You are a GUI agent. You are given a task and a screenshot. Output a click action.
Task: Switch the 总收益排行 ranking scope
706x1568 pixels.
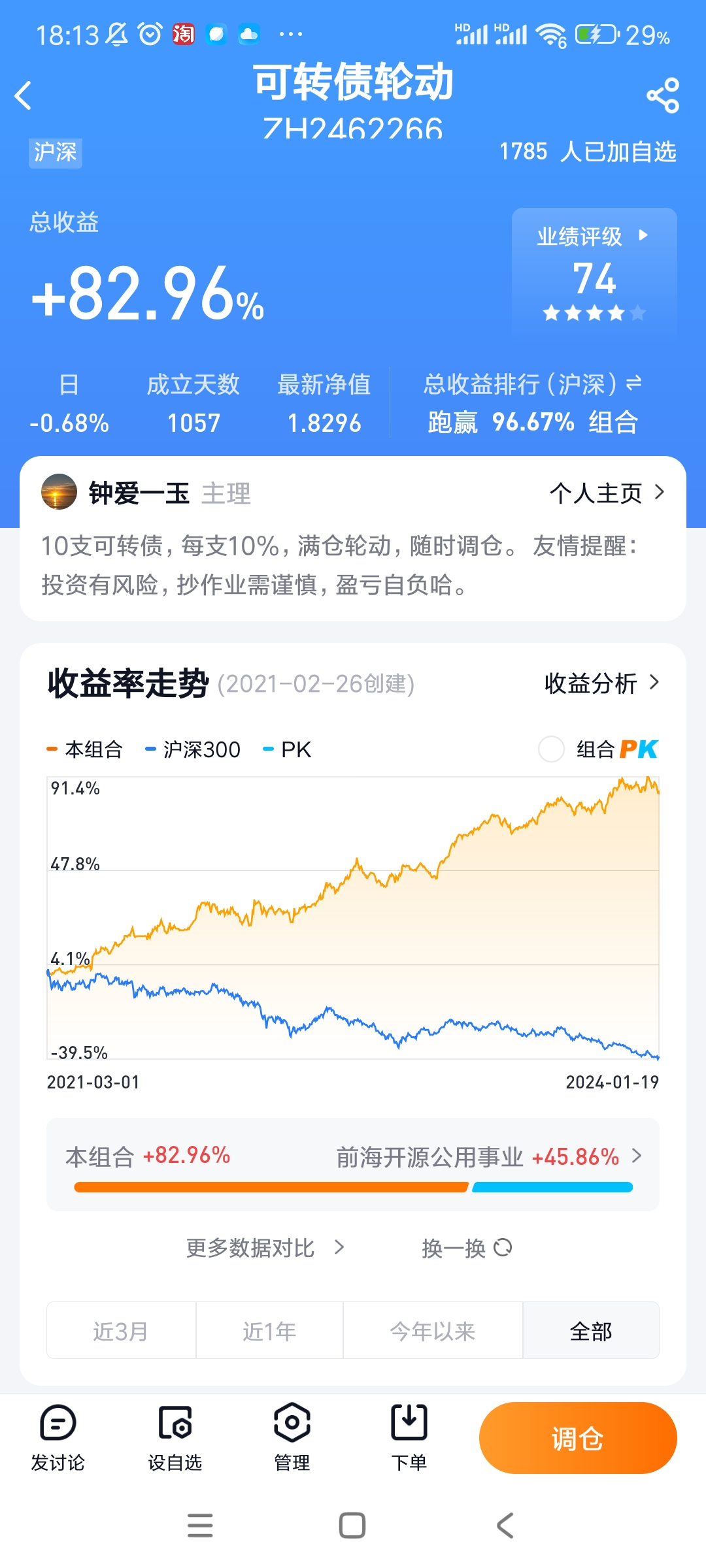633,384
